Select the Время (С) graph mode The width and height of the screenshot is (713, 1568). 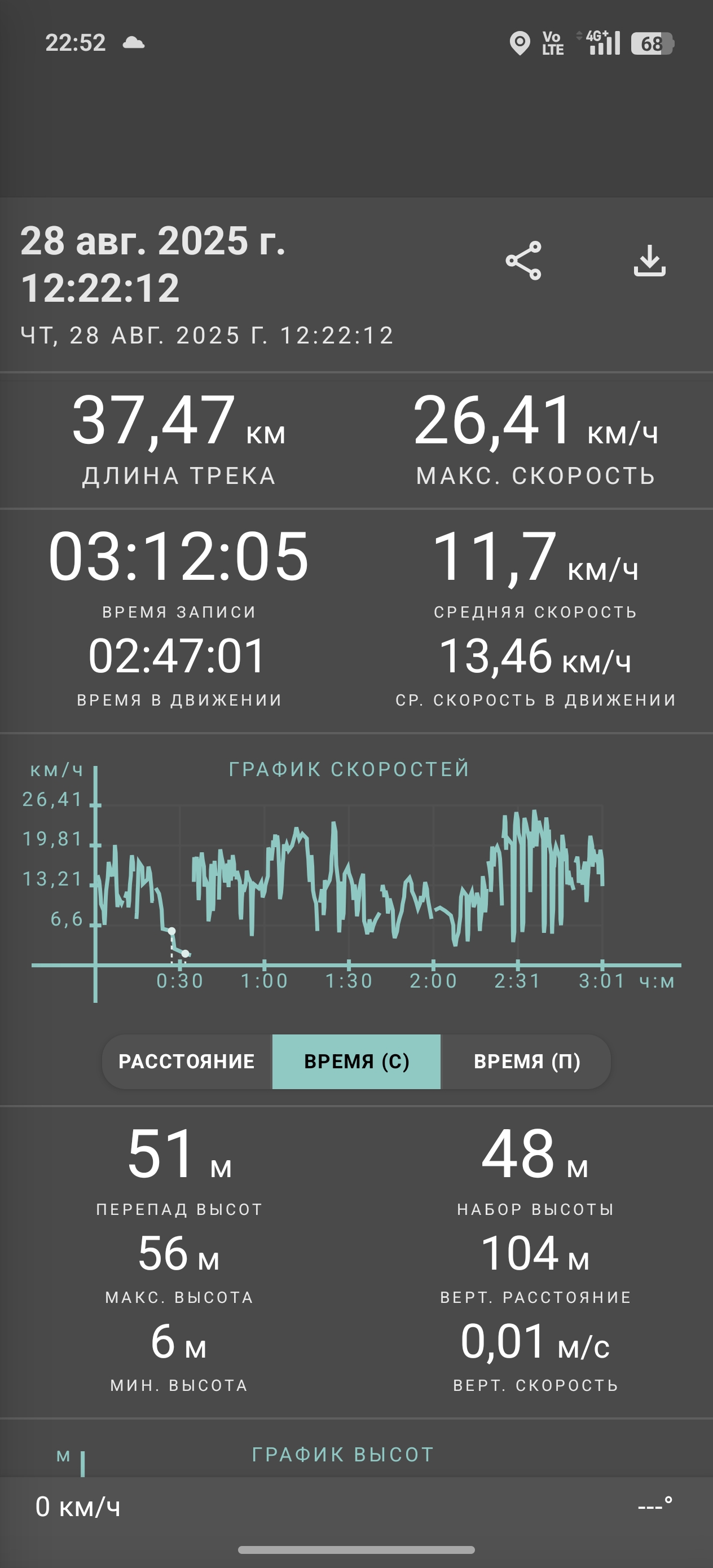pos(356,1062)
